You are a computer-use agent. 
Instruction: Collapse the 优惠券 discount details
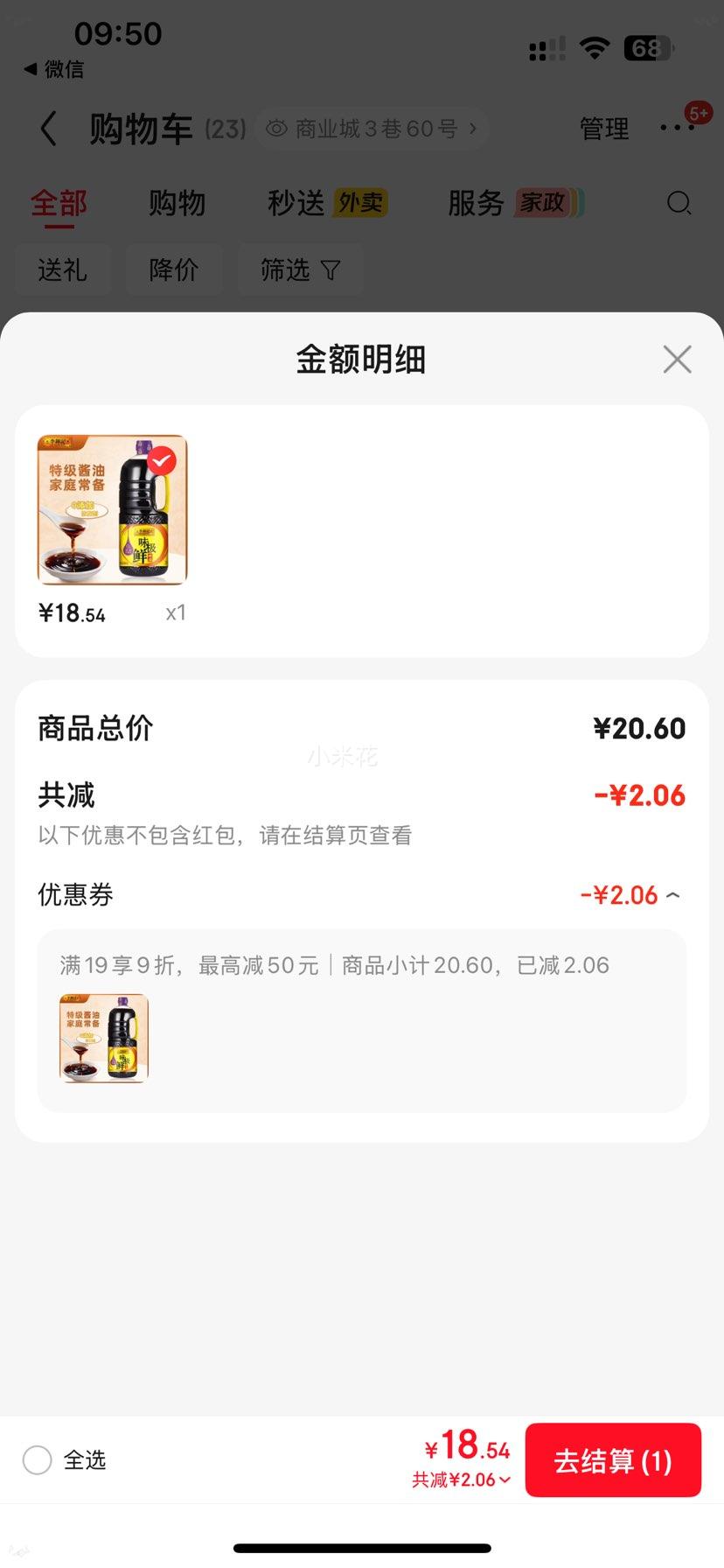click(x=672, y=895)
